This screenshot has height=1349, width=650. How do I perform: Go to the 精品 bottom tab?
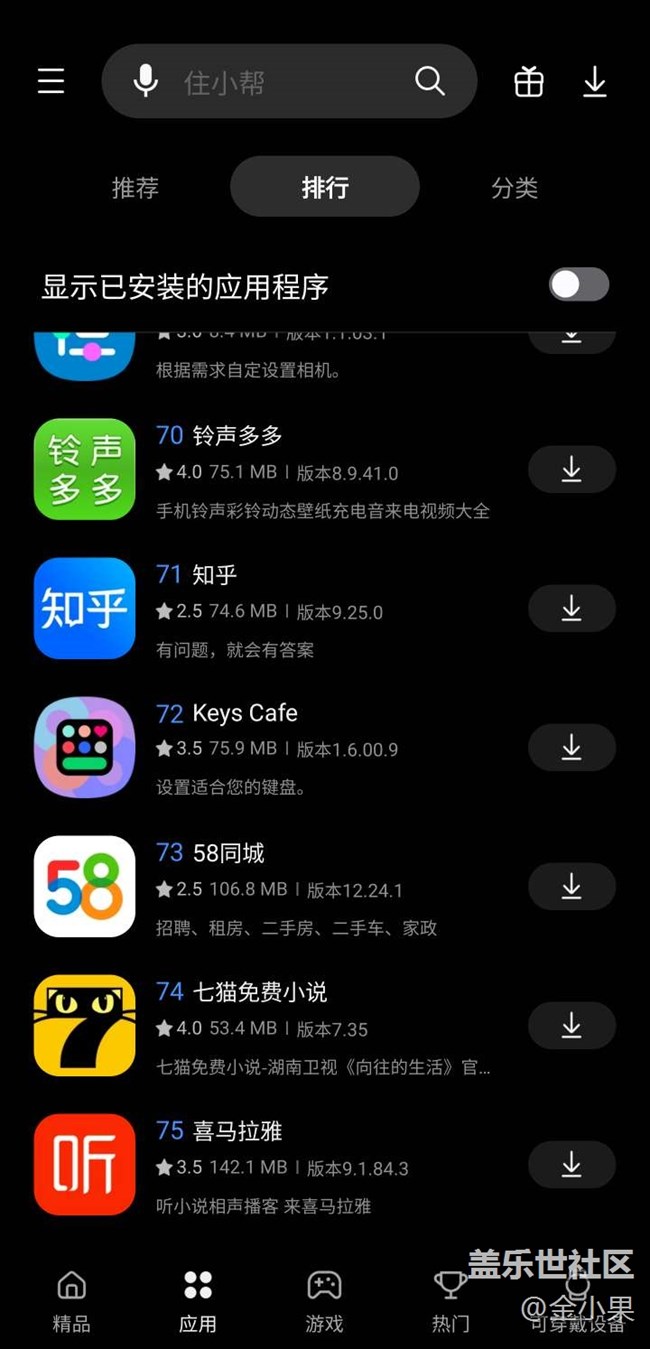71,1301
